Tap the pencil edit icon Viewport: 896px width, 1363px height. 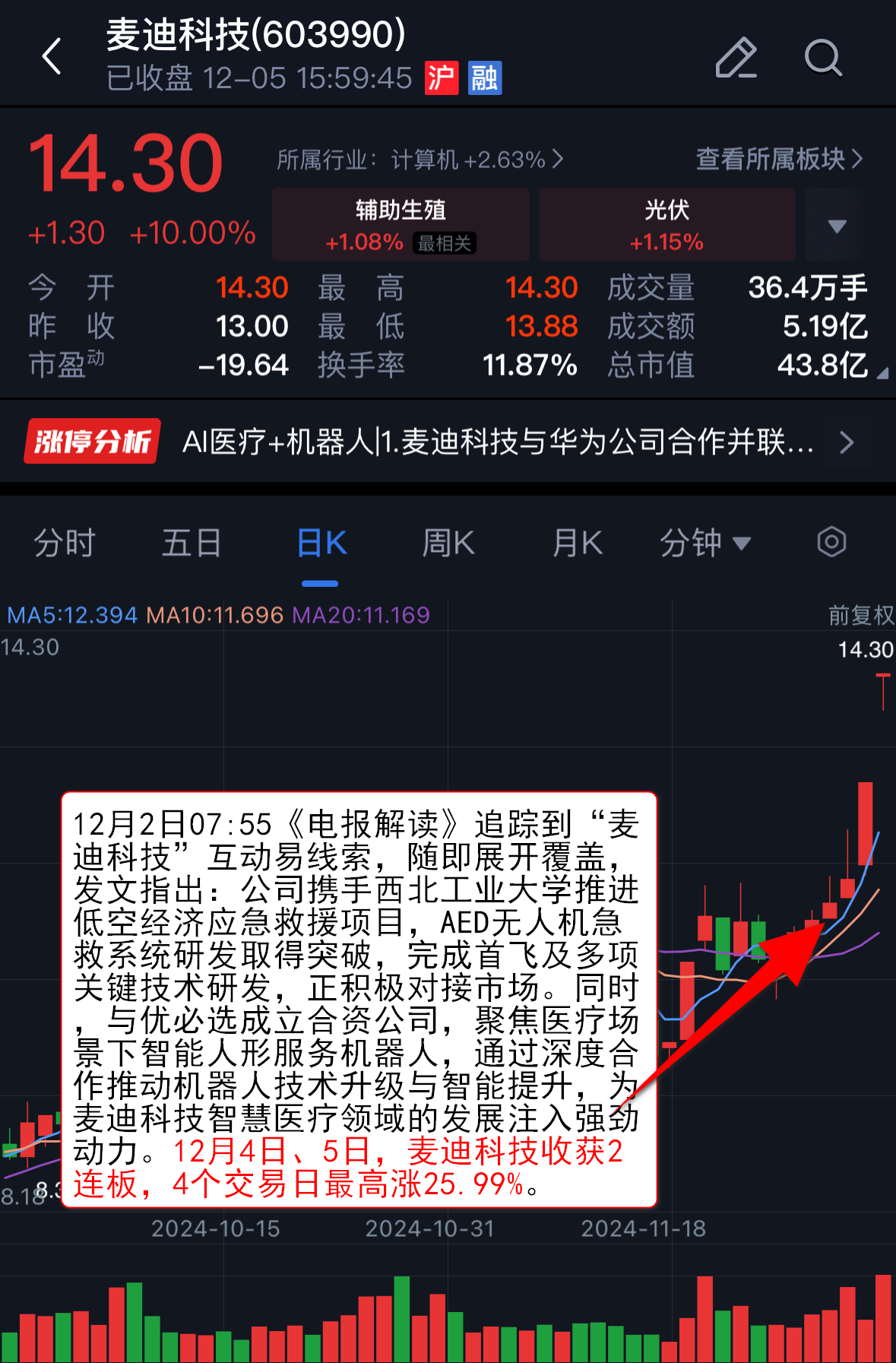(736, 58)
